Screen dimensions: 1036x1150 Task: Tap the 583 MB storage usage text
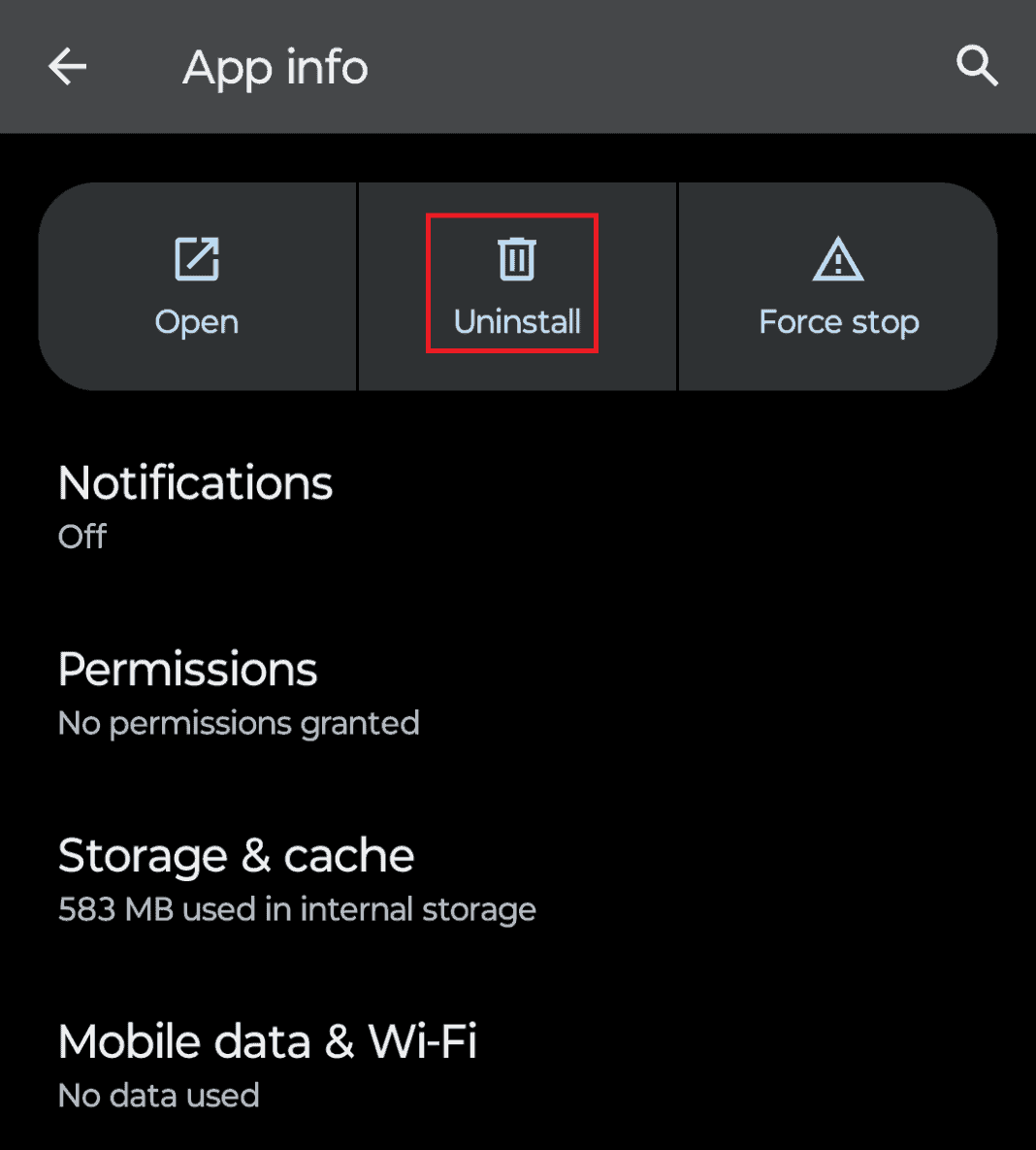pos(297,909)
